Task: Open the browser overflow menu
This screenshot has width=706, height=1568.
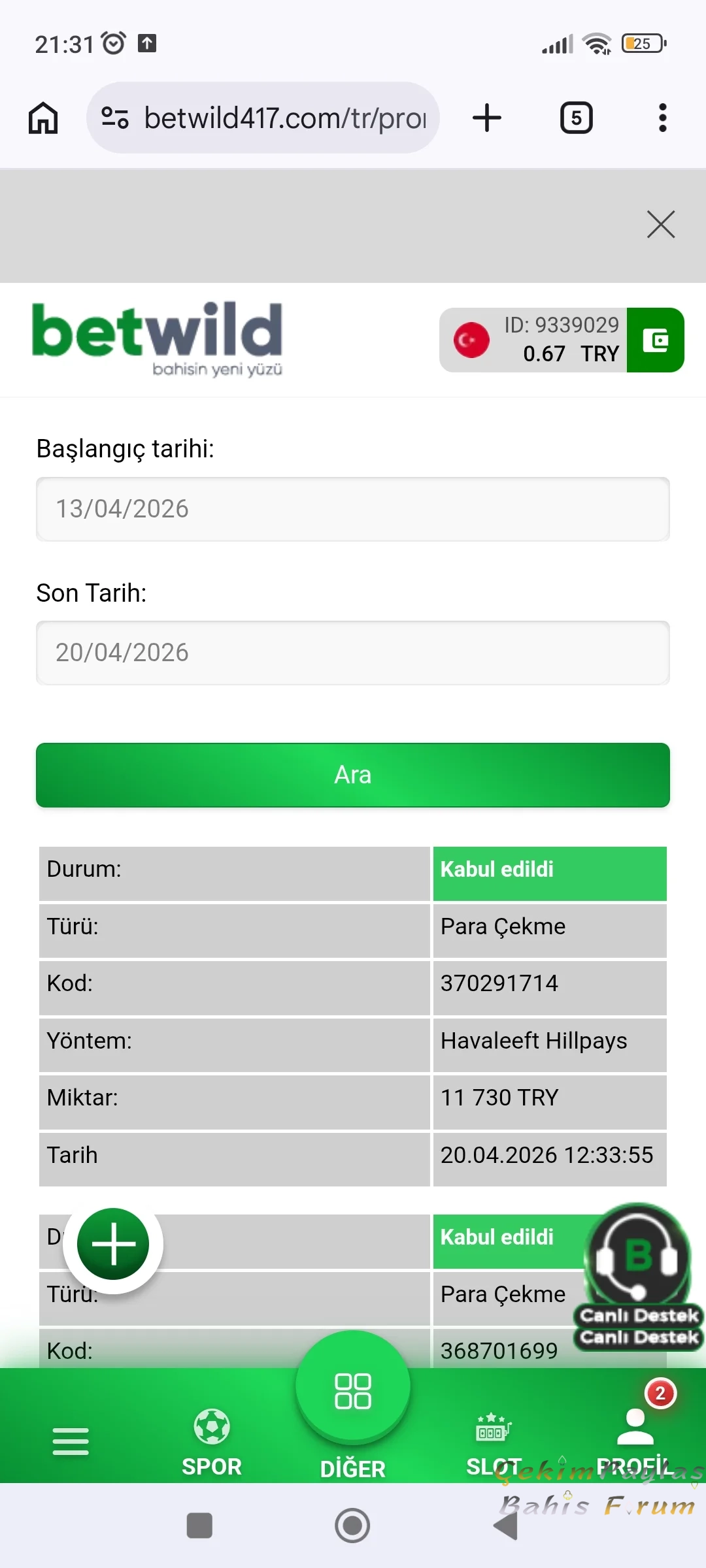Action: 662,118
